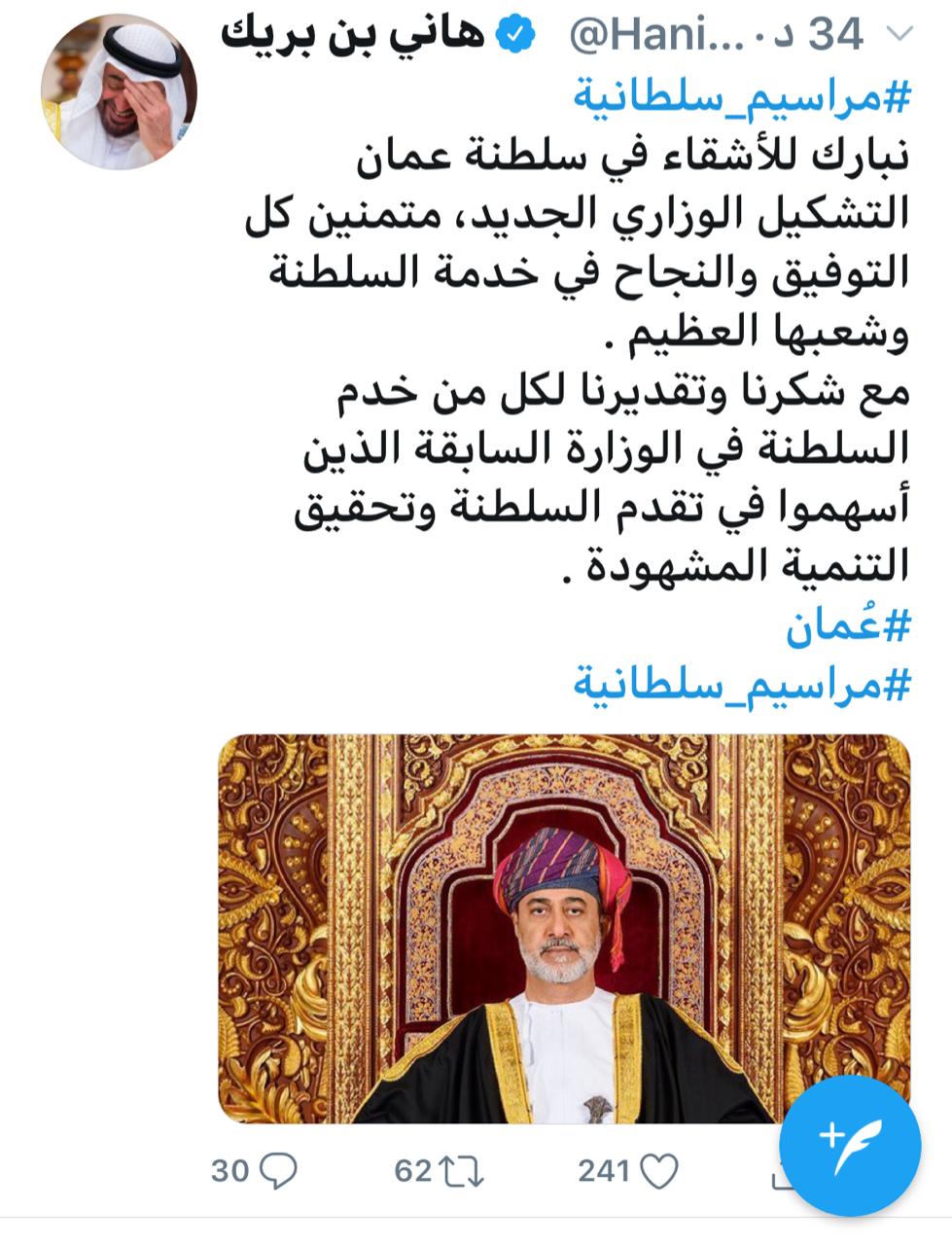Compose a new tweet
The image size is (952, 1245).
point(850,1144)
